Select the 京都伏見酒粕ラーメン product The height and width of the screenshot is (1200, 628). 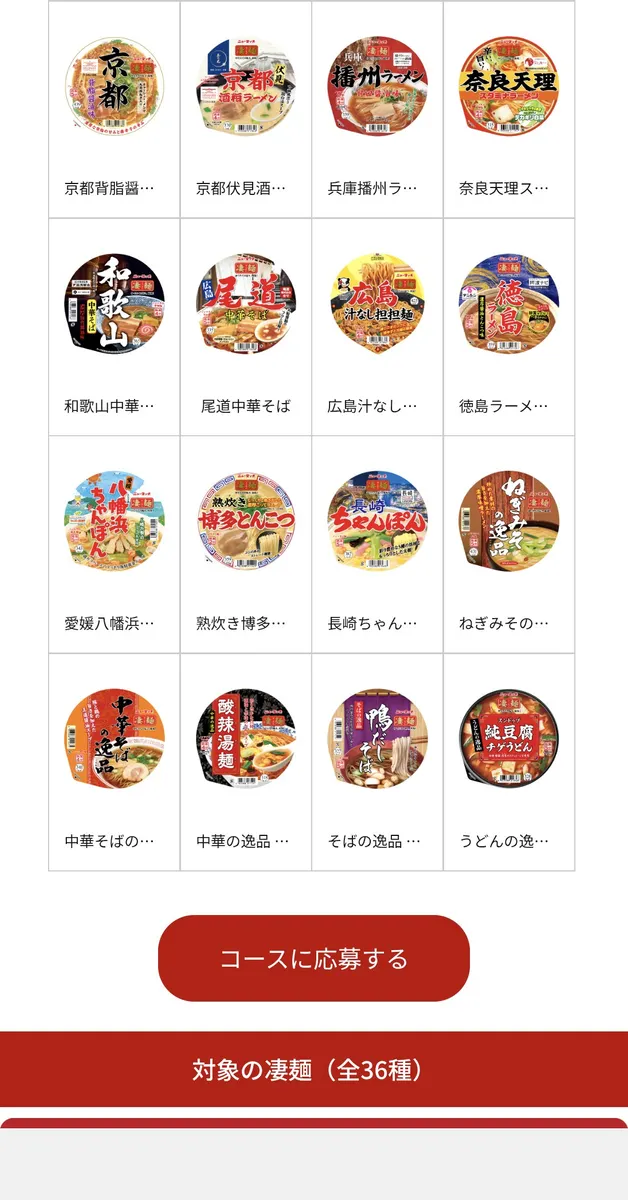pyautogui.click(x=246, y=110)
